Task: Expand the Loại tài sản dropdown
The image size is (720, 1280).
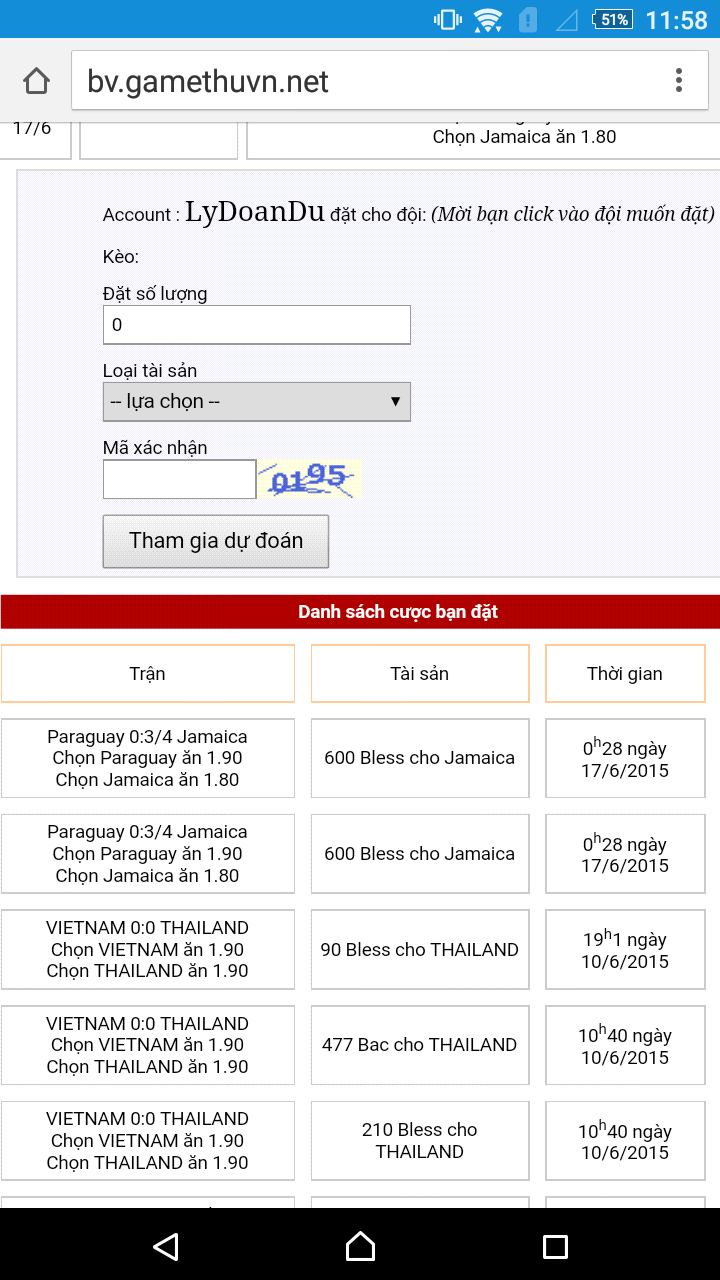Action: (257, 401)
